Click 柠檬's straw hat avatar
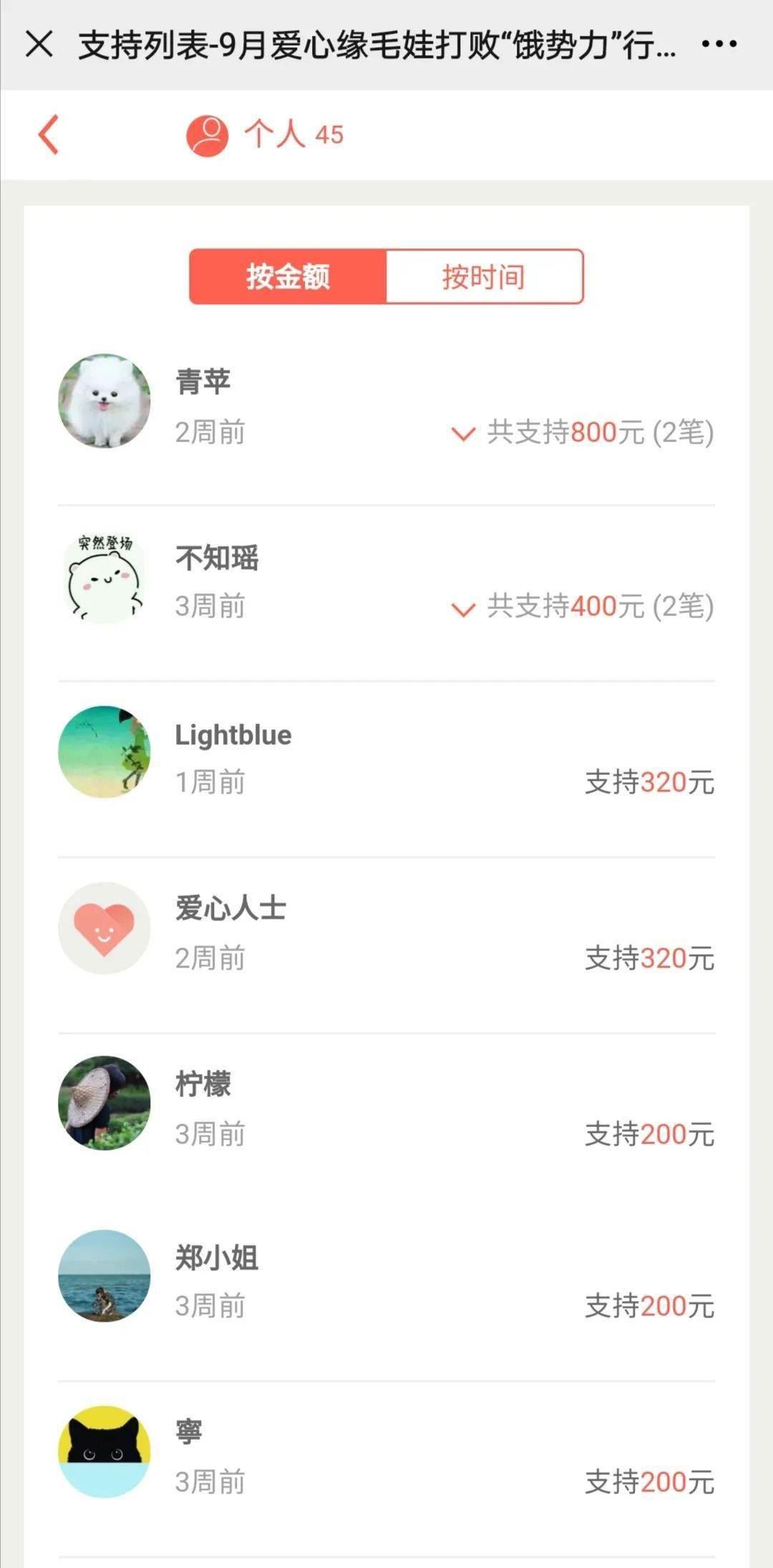773x1568 pixels. 104,1104
